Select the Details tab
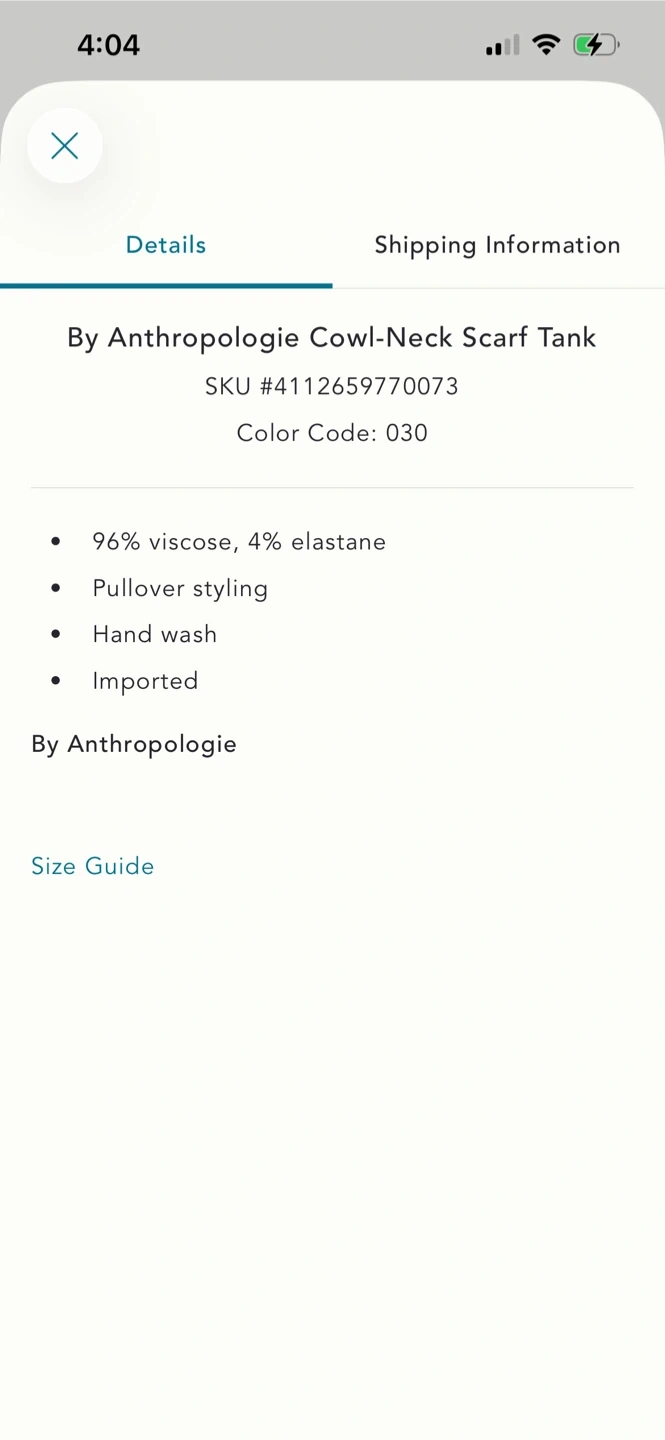Image resolution: width=665 pixels, height=1440 pixels. [x=166, y=245]
